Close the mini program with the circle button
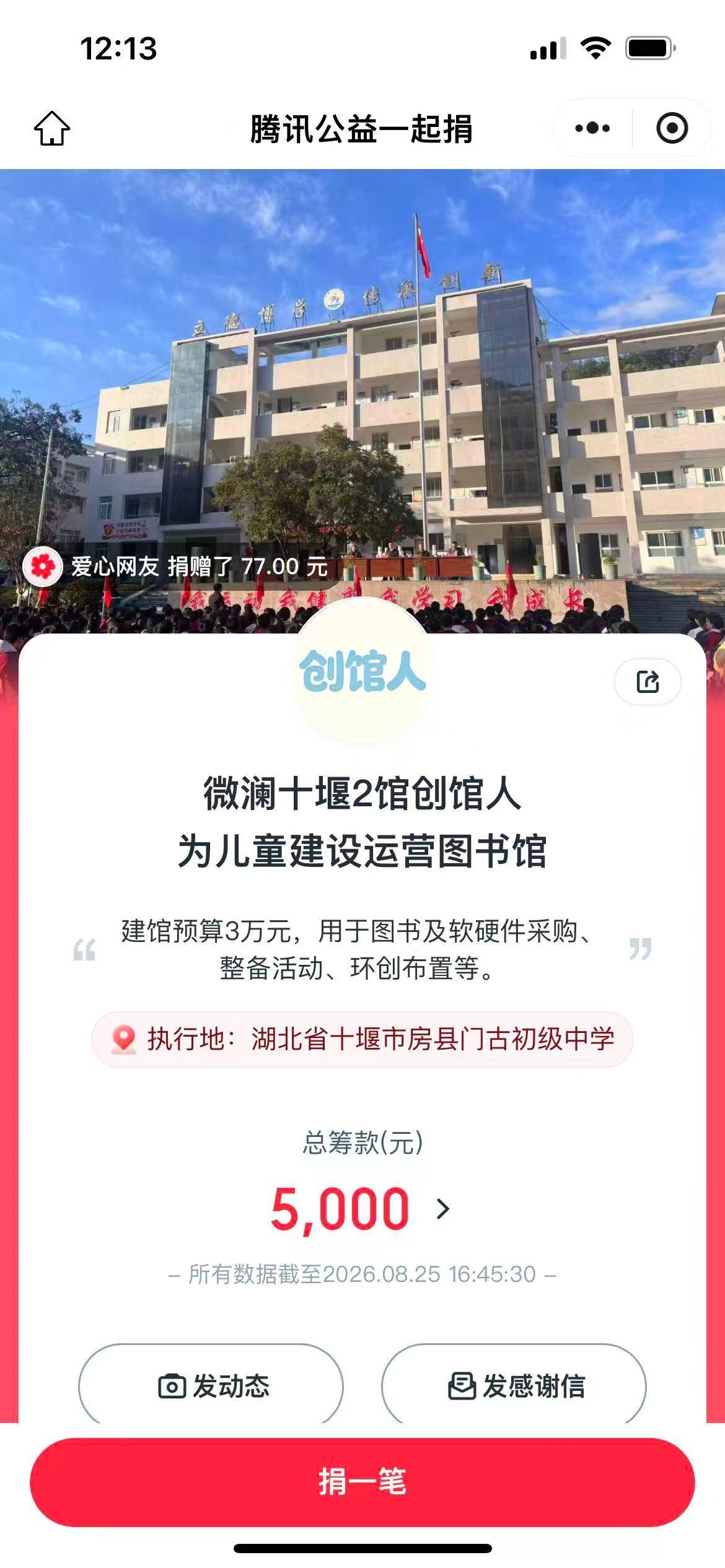725x1568 pixels. coord(672,128)
